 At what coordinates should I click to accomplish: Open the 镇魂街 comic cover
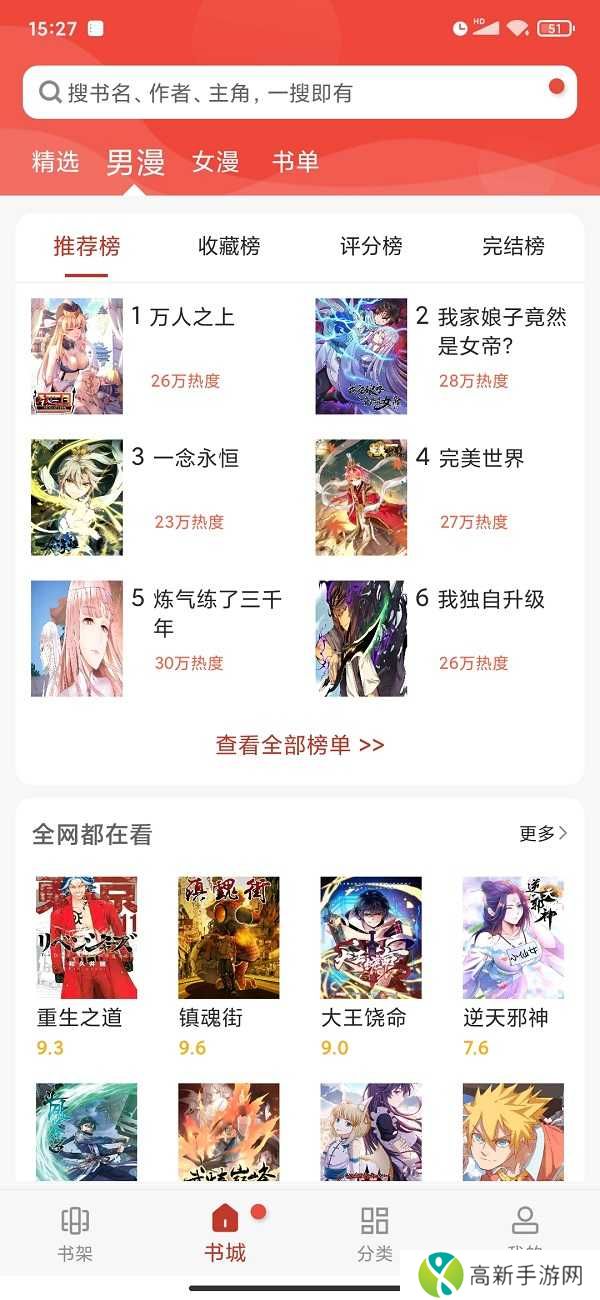(x=228, y=937)
